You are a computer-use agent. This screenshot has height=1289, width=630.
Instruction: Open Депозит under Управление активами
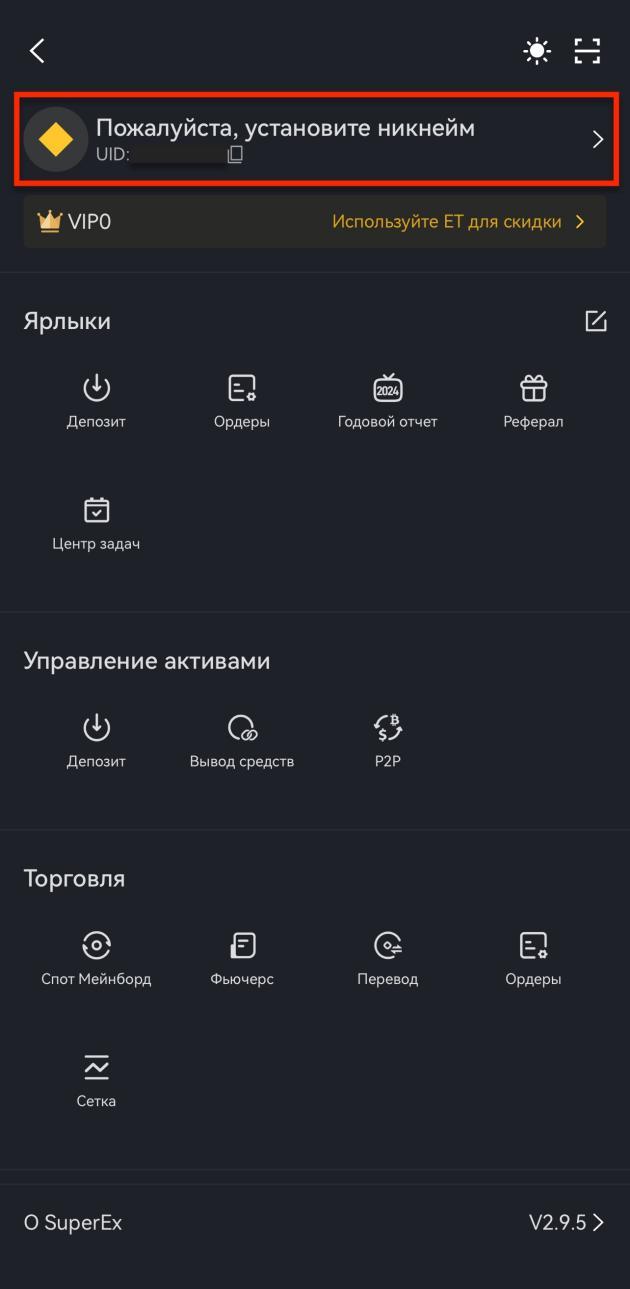pyautogui.click(x=96, y=741)
